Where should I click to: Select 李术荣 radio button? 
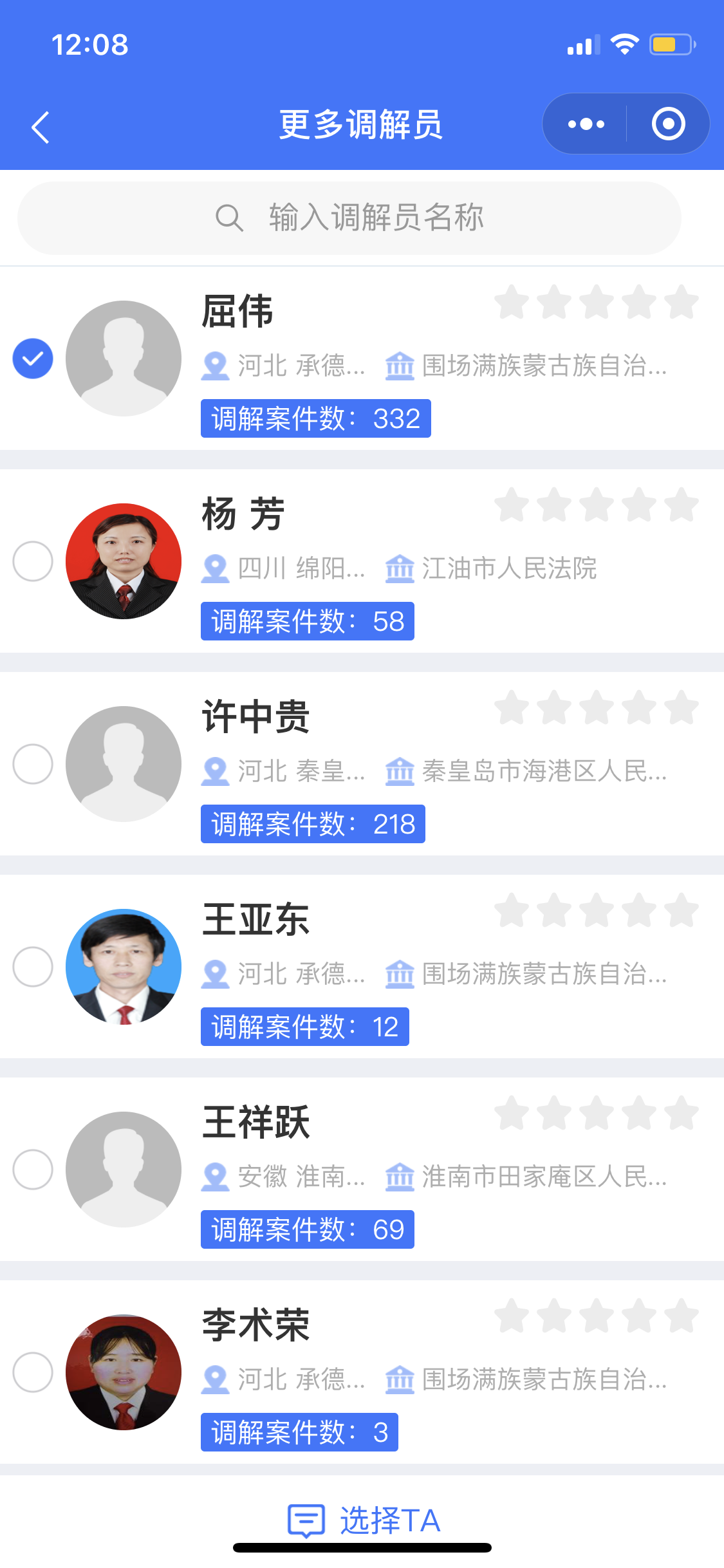[33, 1372]
